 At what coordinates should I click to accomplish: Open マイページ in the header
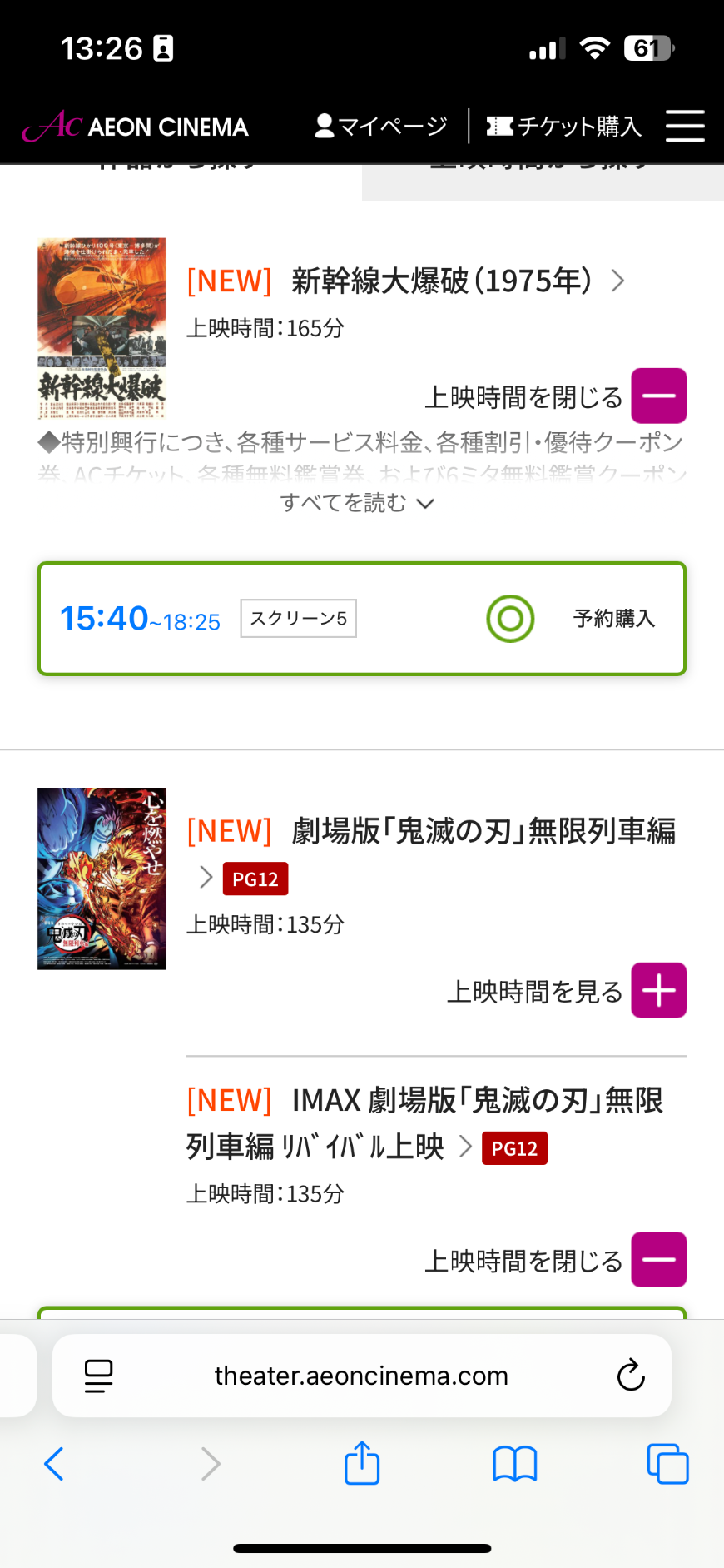[381, 126]
